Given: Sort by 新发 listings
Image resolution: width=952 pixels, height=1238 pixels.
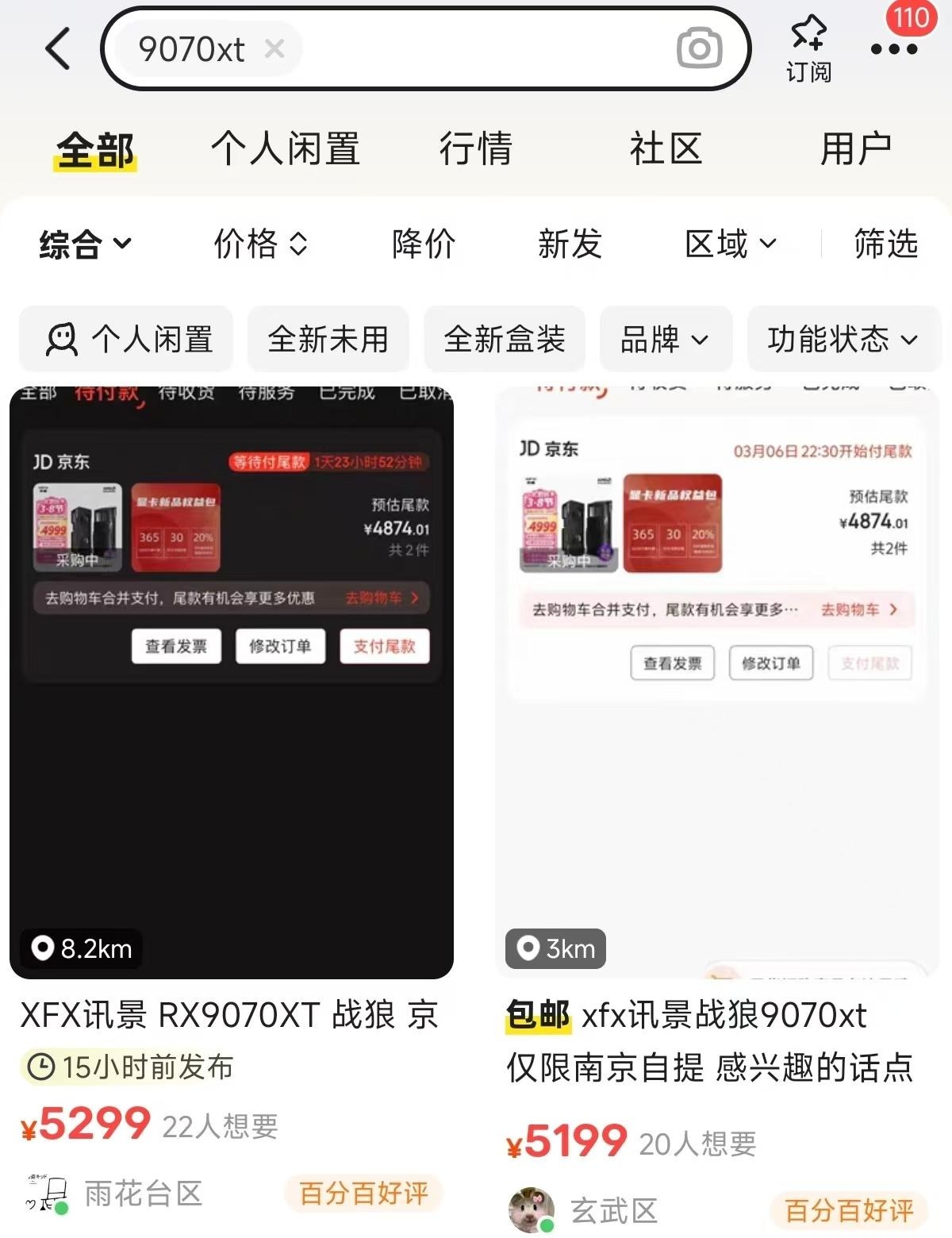Looking at the screenshot, I should [x=570, y=244].
